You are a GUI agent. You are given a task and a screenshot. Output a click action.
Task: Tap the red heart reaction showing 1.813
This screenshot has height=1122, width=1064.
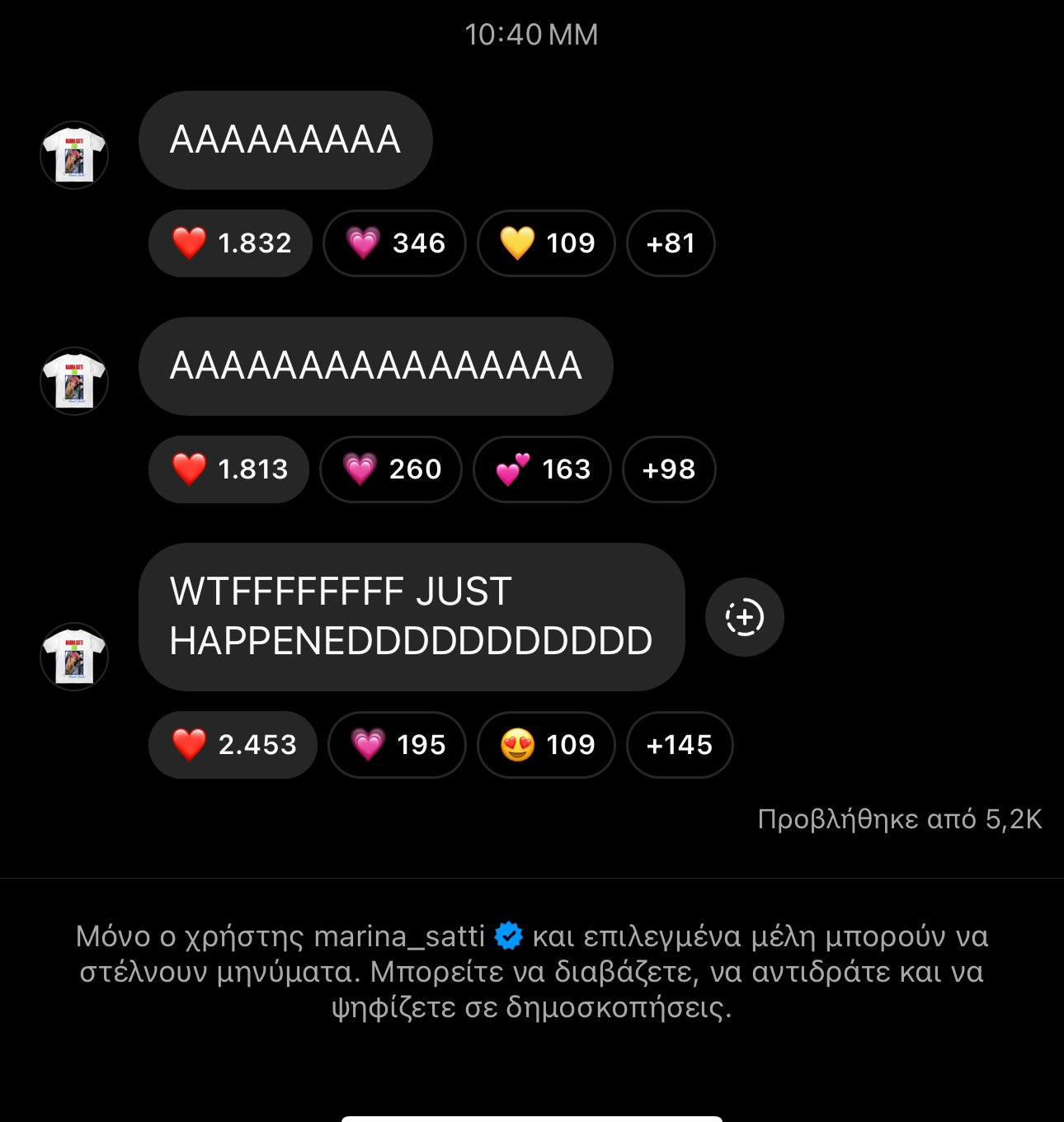[228, 469]
